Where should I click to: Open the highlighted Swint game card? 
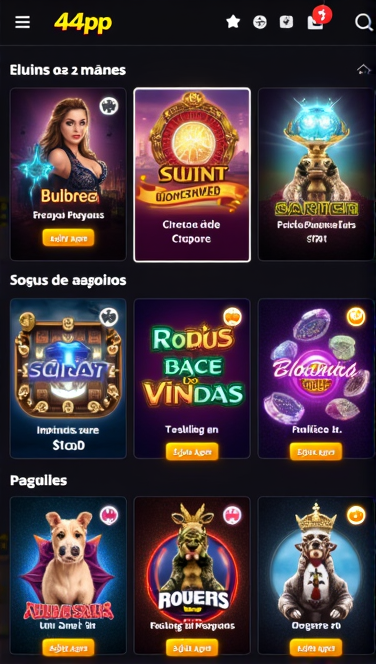point(192,175)
